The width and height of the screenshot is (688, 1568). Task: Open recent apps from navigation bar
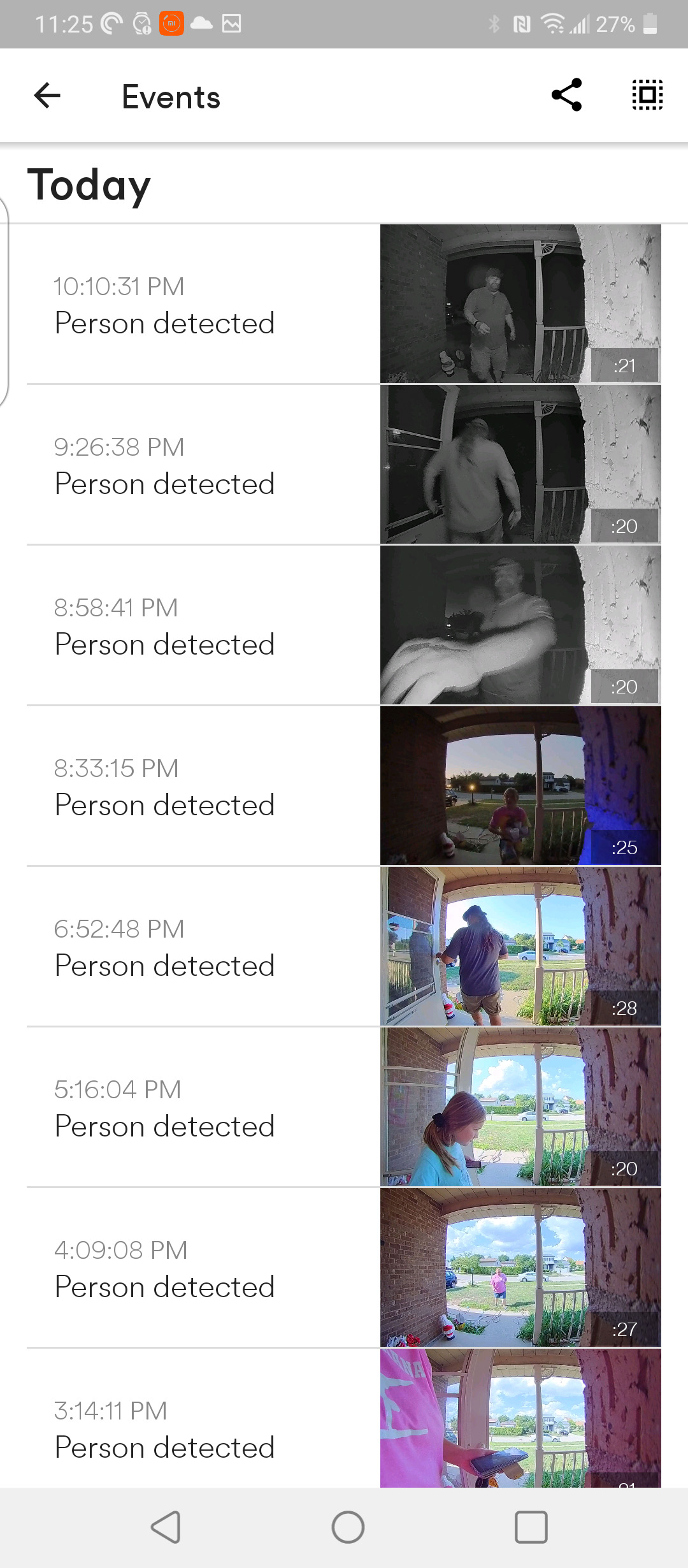click(x=531, y=1527)
